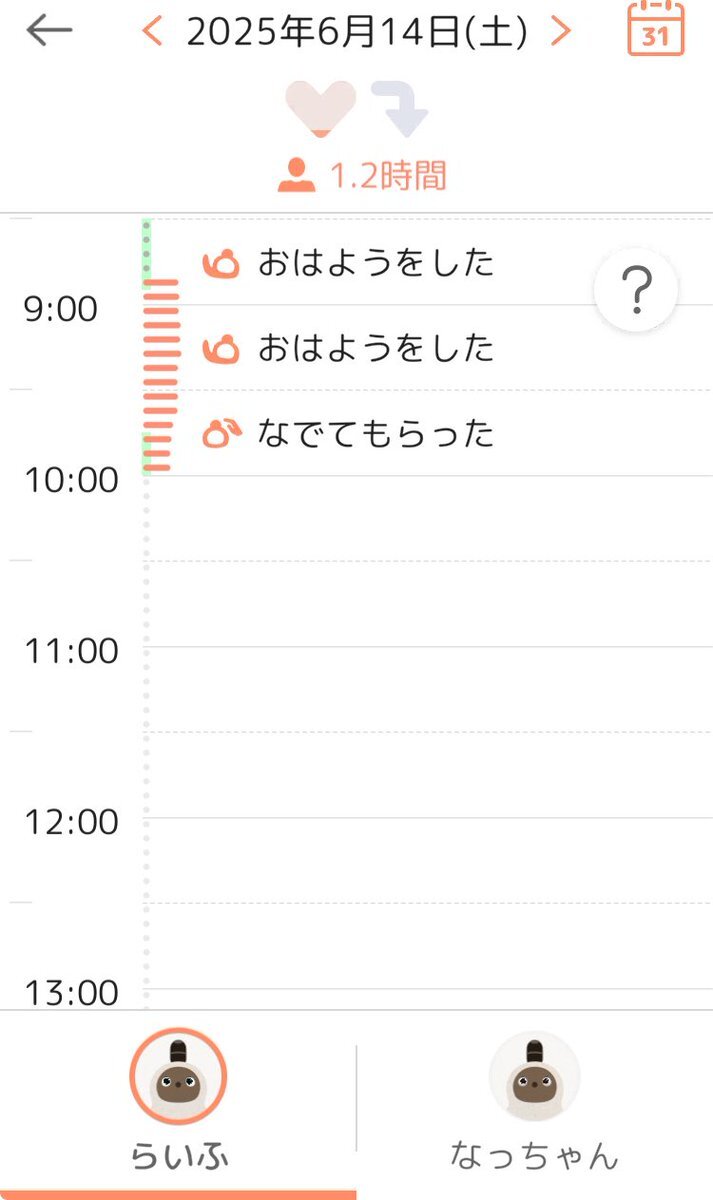Open the question mark help button
713x1200 pixels.
coord(636,291)
